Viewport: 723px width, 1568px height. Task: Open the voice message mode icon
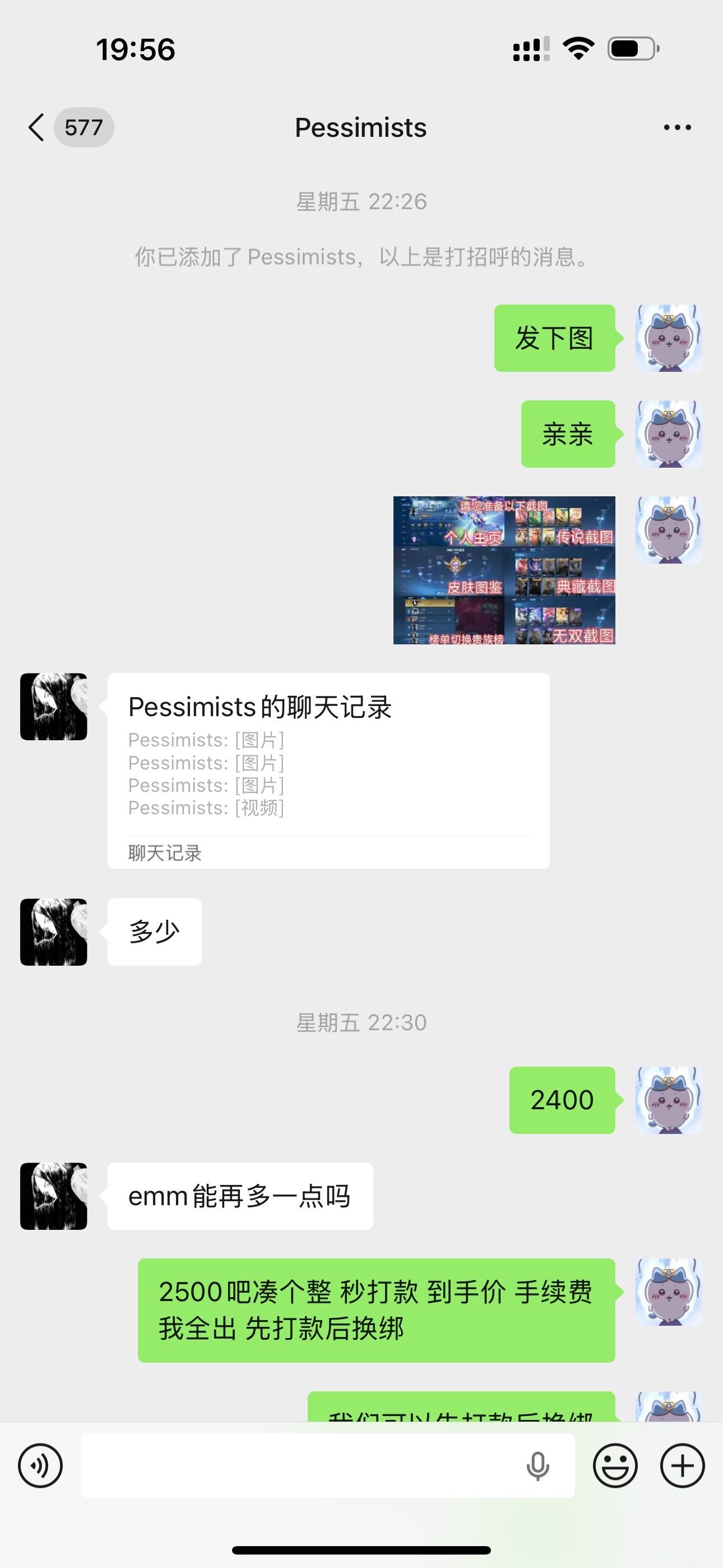(x=40, y=1465)
